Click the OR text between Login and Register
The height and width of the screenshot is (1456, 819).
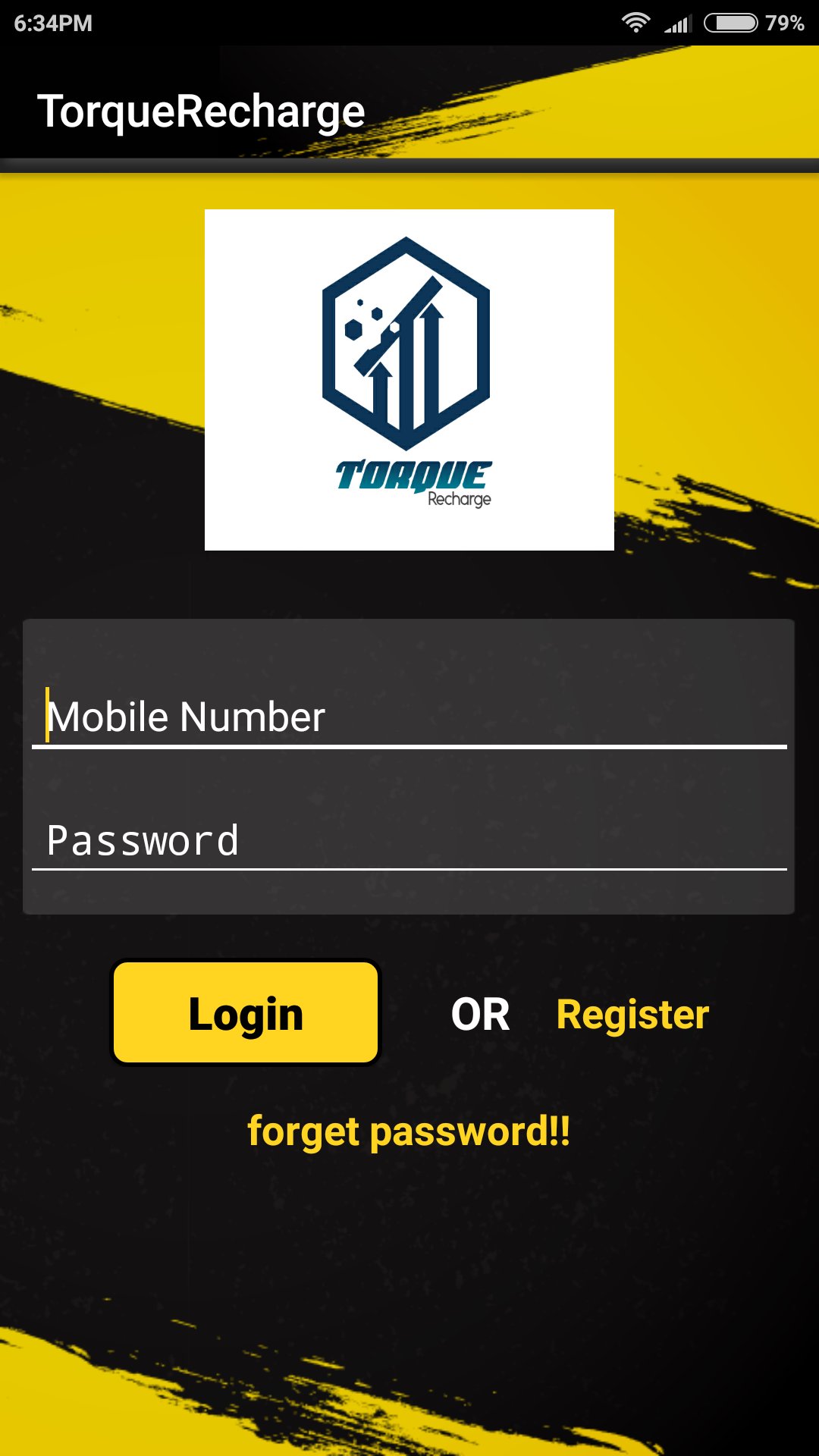click(x=482, y=1014)
